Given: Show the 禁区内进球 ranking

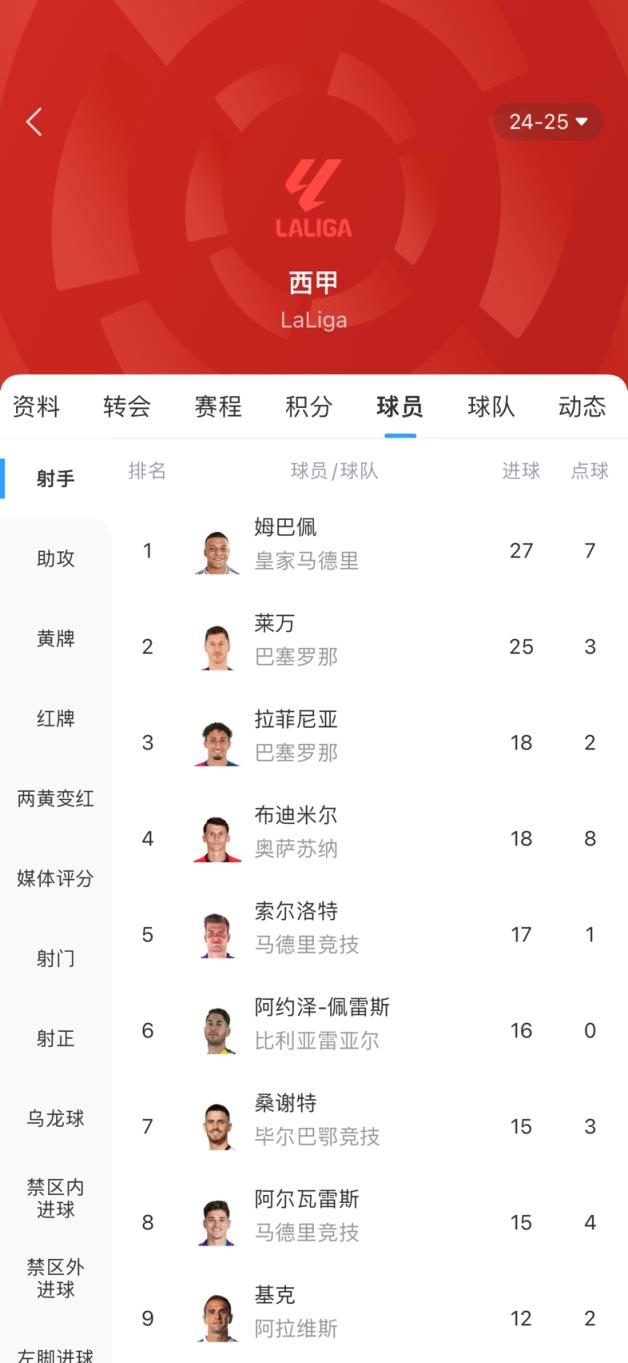Looking at the screenshot, I should (x=56, y=1199).
